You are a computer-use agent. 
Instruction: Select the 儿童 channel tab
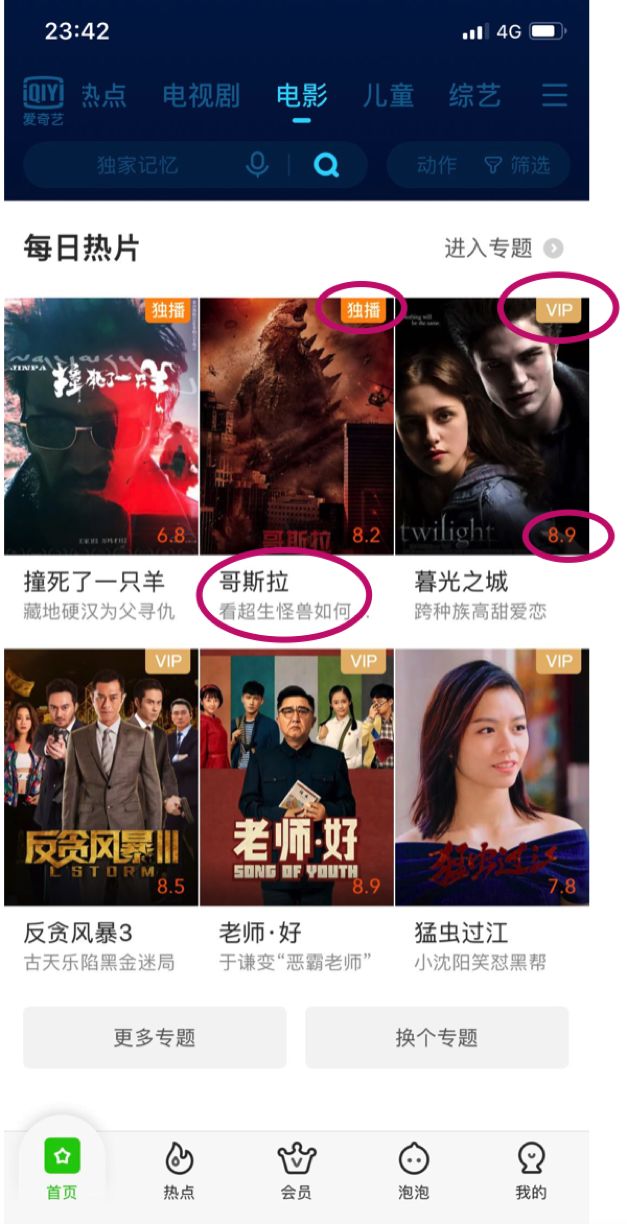pyautogui.click(x=388, y=96)
